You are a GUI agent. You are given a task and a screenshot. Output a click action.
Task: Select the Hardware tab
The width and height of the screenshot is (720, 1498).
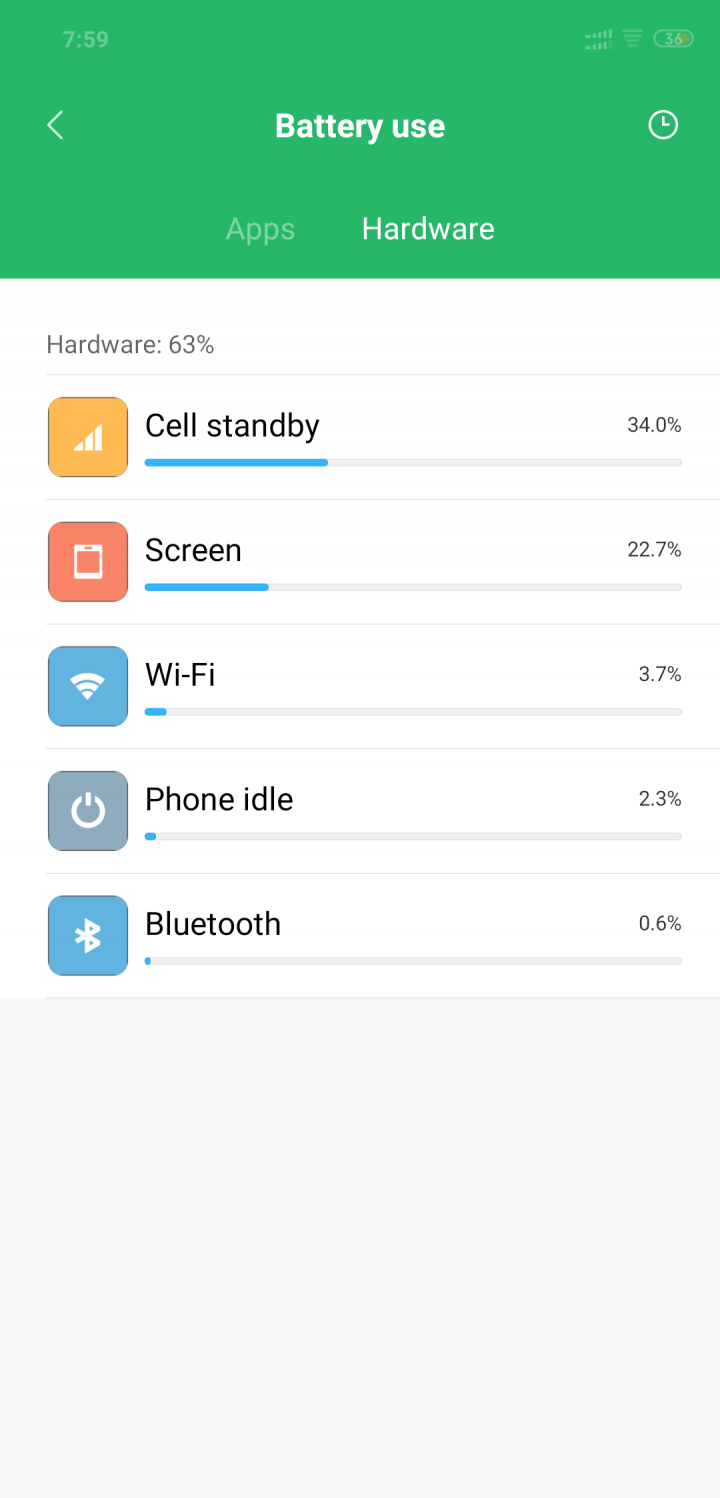pyautogui.click(x=428, y=229)
